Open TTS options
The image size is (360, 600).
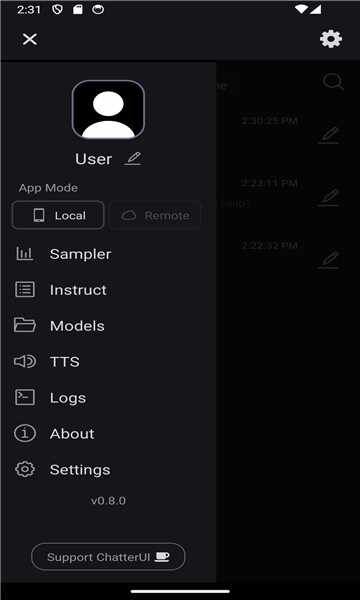tap(47, 362)
